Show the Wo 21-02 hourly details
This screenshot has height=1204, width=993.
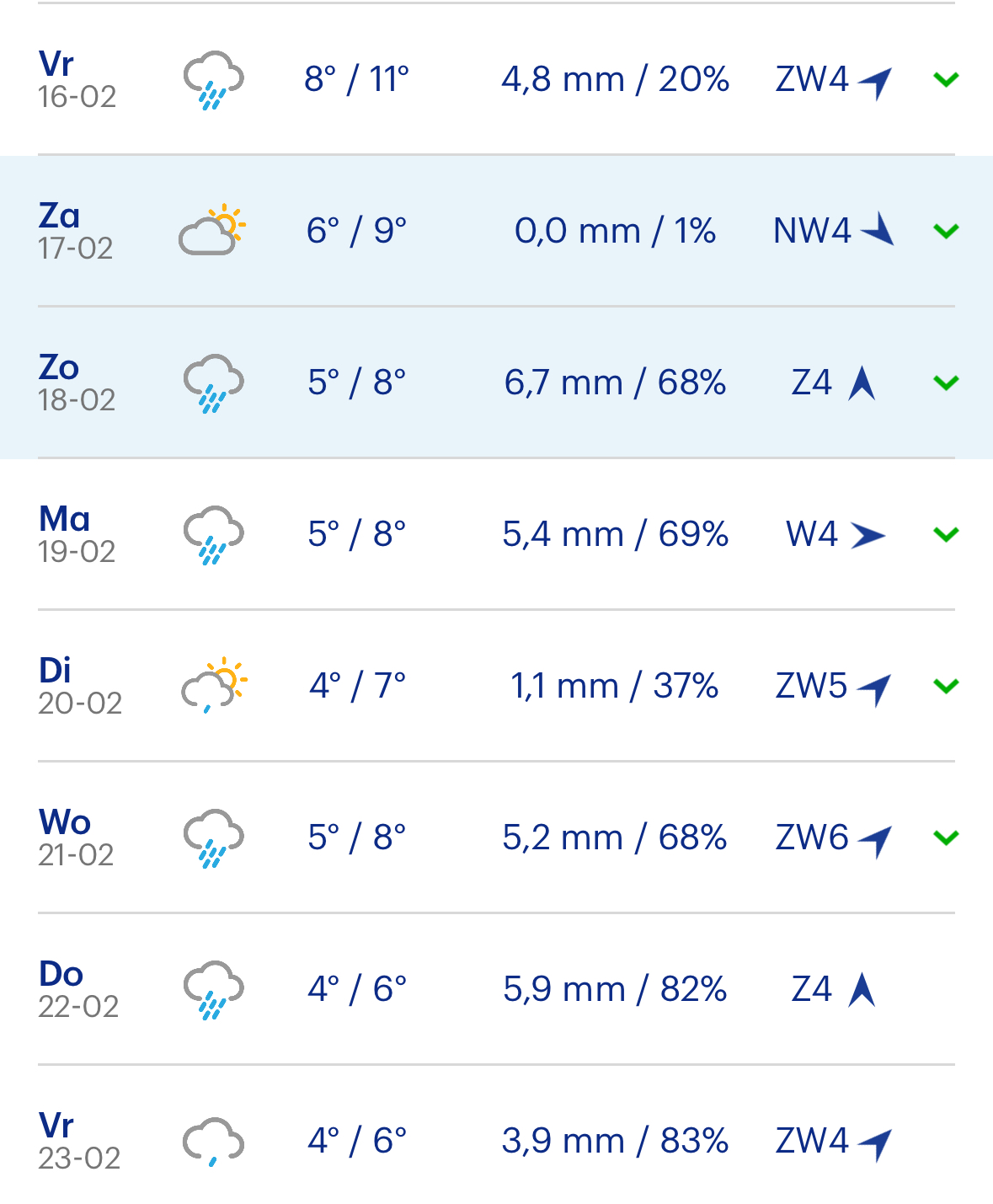pos(946,837)
